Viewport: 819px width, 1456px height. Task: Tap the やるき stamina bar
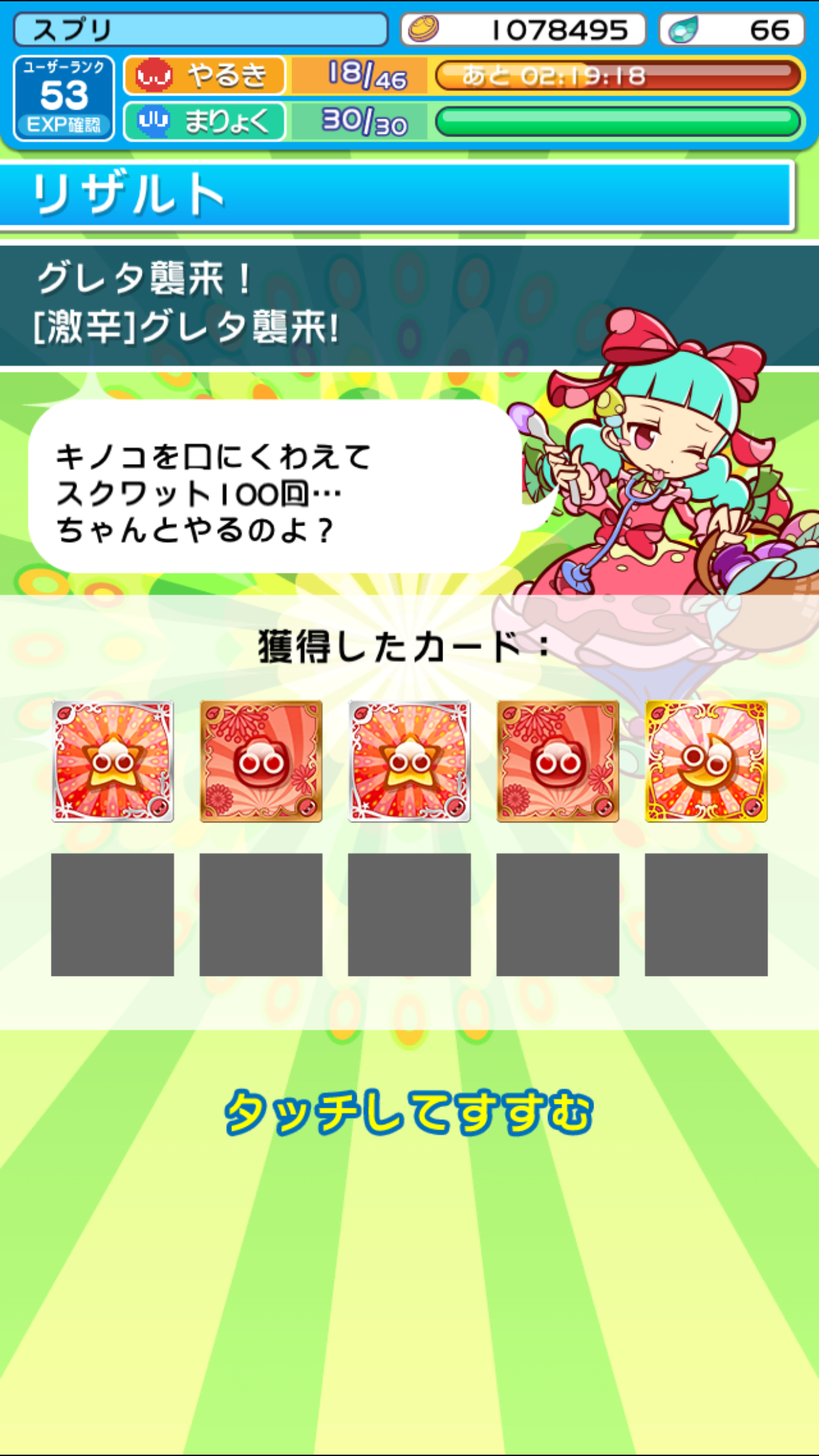(x=464, y=75)
